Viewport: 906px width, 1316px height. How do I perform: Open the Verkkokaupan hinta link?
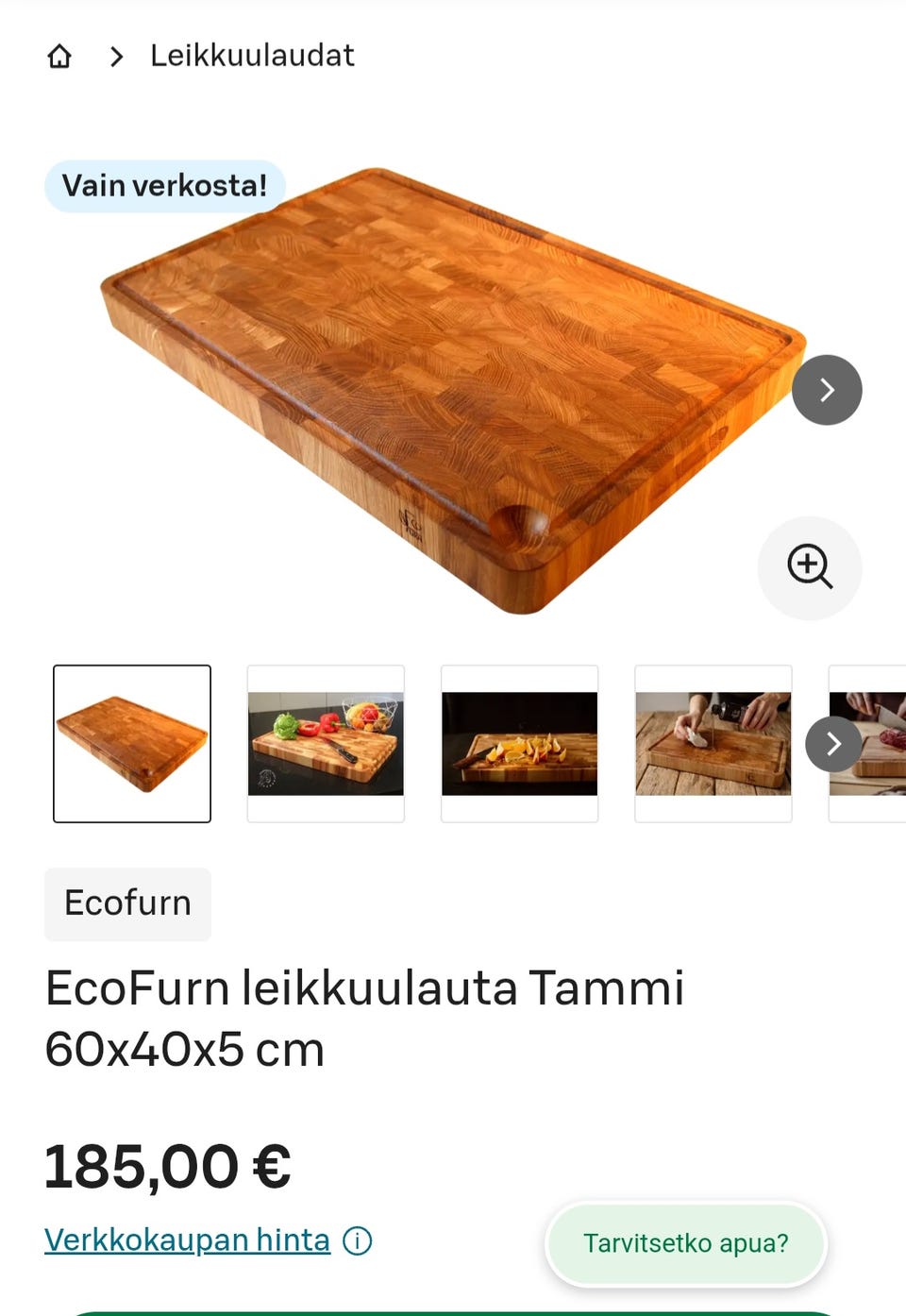(x=186, y=1240)
